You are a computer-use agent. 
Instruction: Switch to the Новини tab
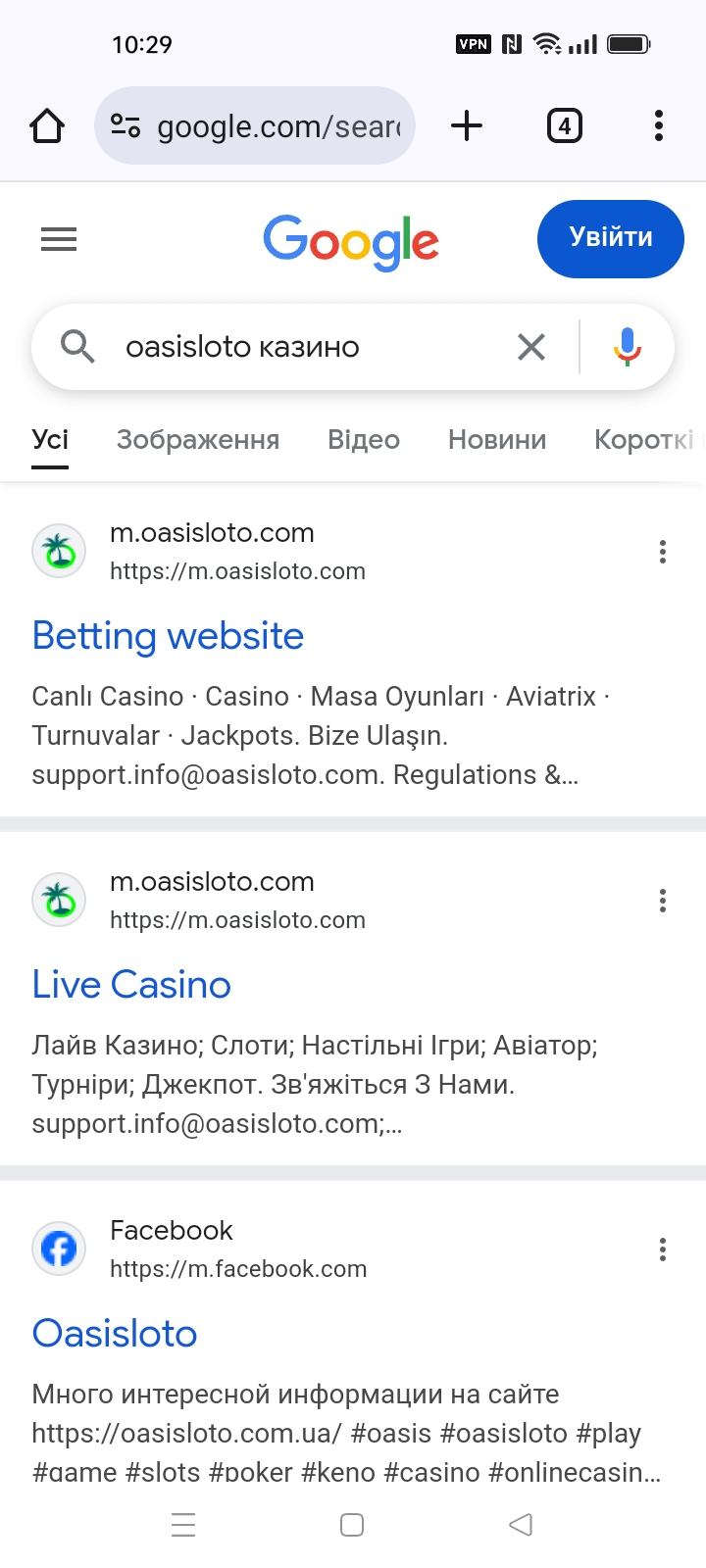click(x=496, y=440)
